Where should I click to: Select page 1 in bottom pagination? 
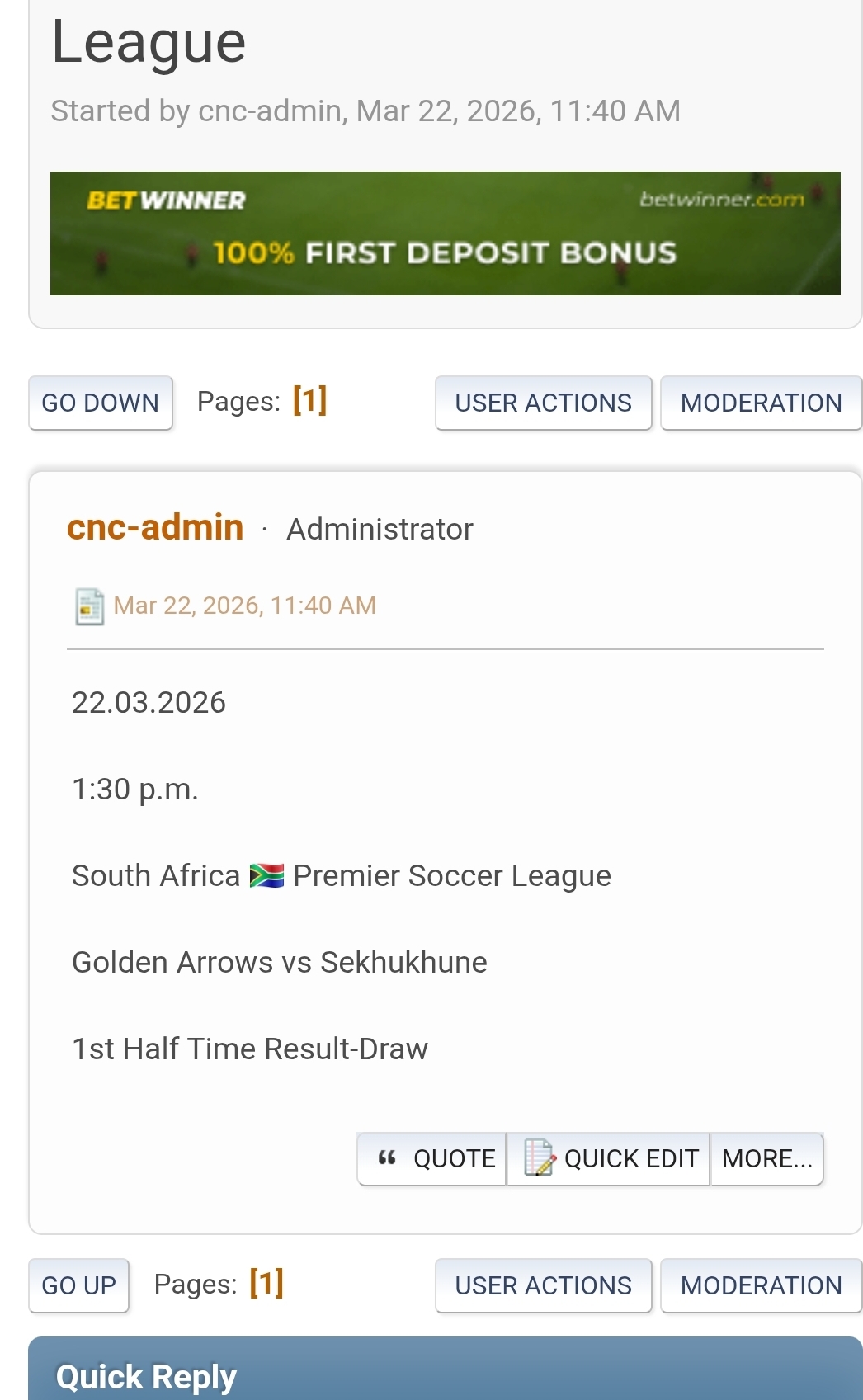266,1283
